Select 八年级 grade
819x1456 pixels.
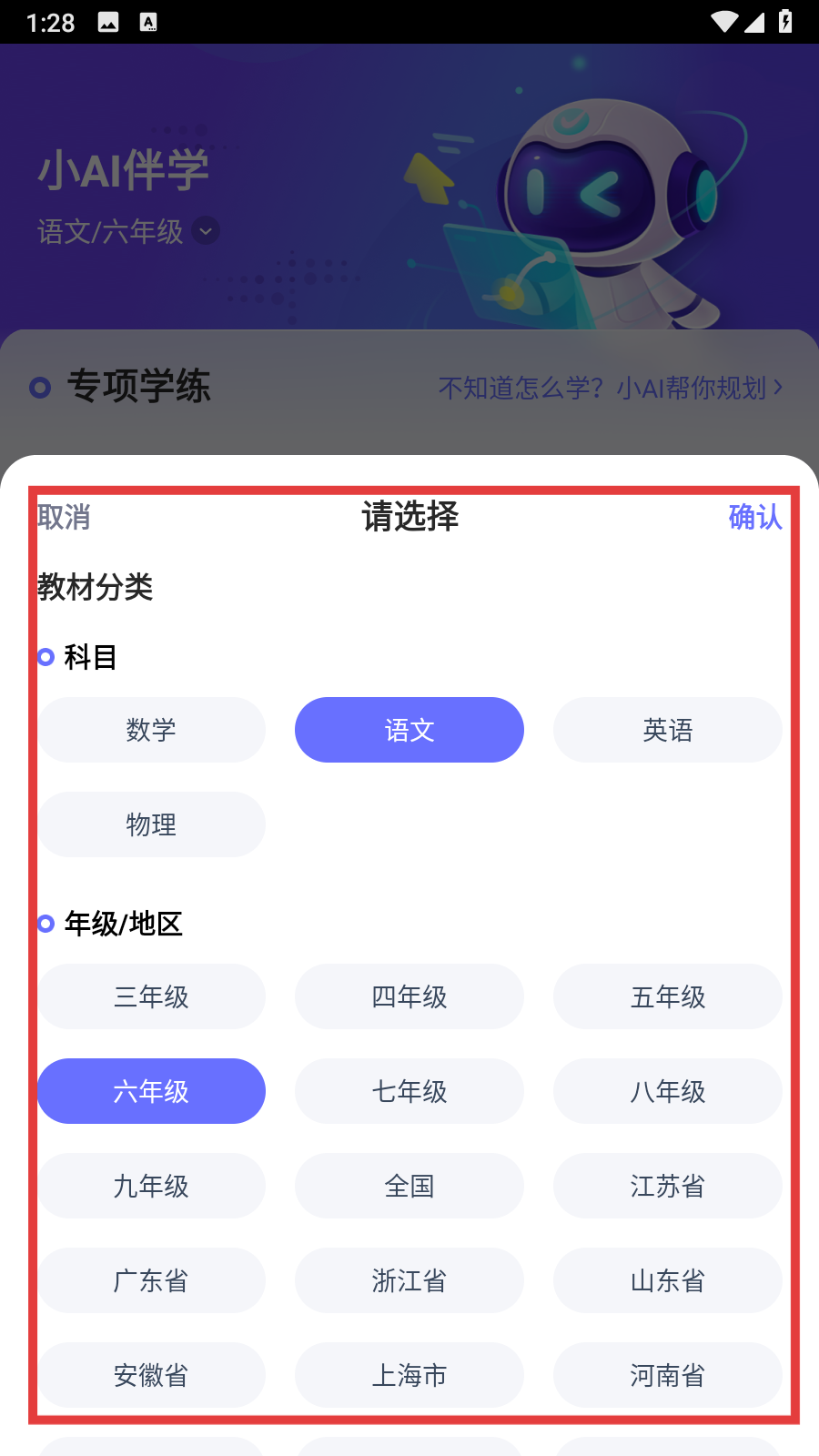point(667,1091)
